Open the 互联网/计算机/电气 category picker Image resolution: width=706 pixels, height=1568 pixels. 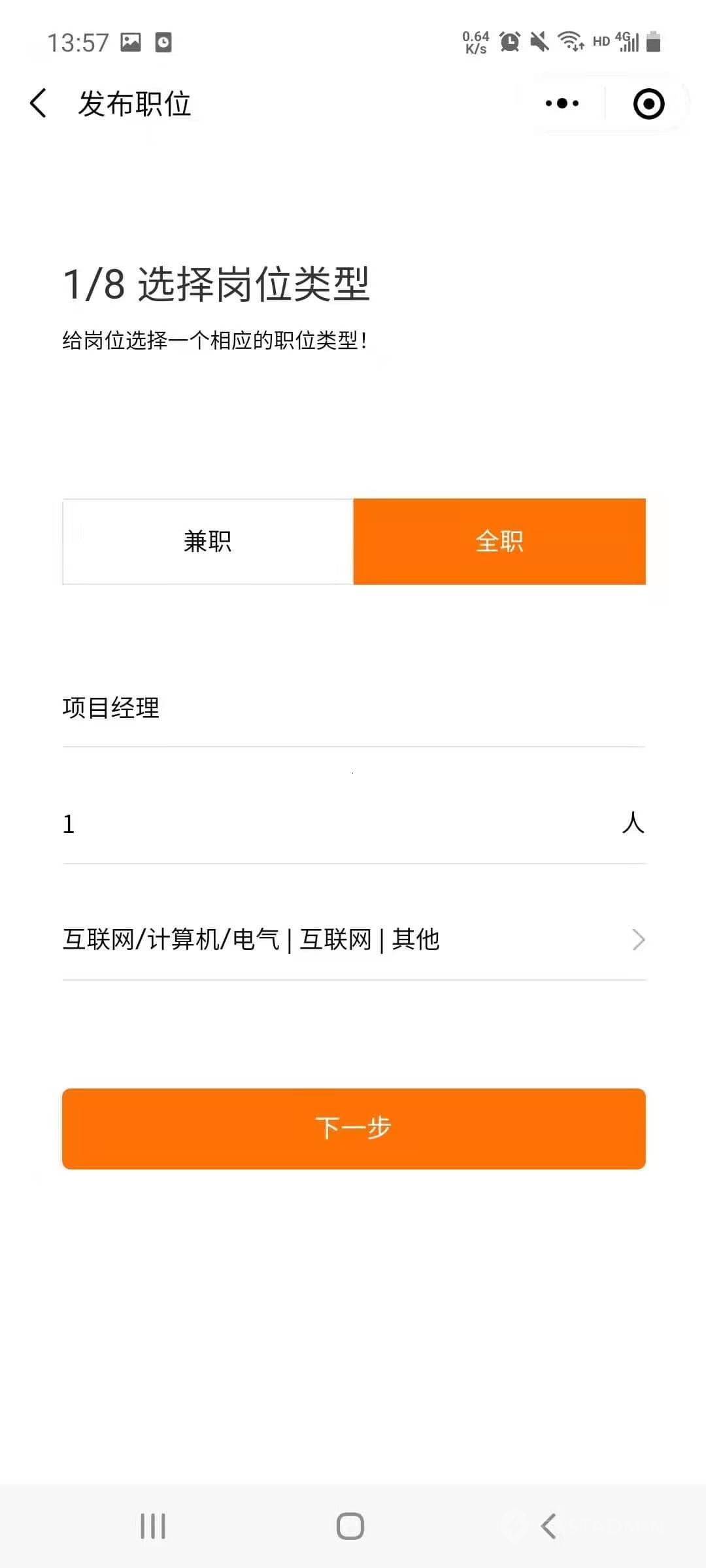pyautogui.click(x=354, y=939)
